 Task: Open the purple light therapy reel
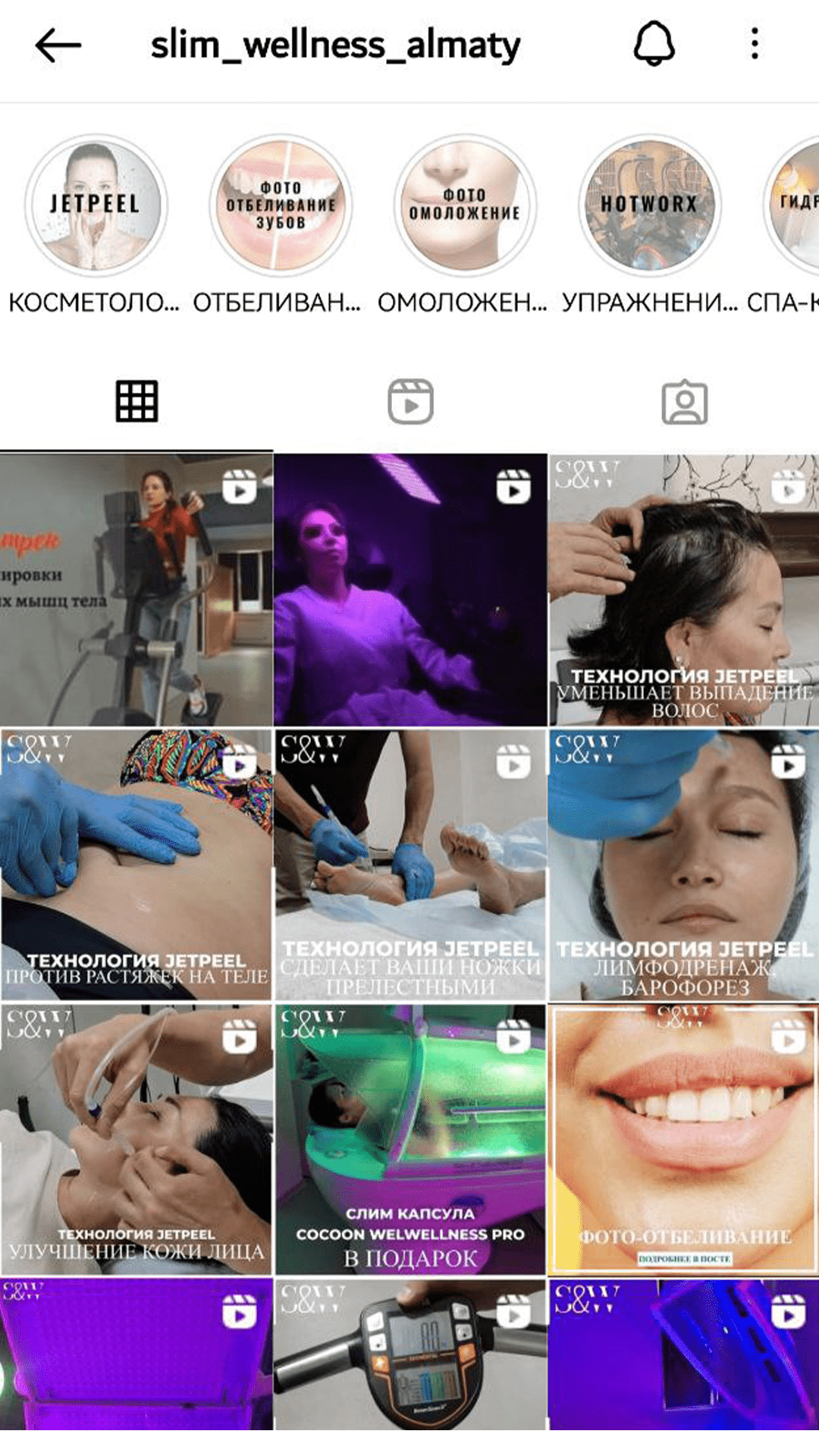(x=409, y=589)
